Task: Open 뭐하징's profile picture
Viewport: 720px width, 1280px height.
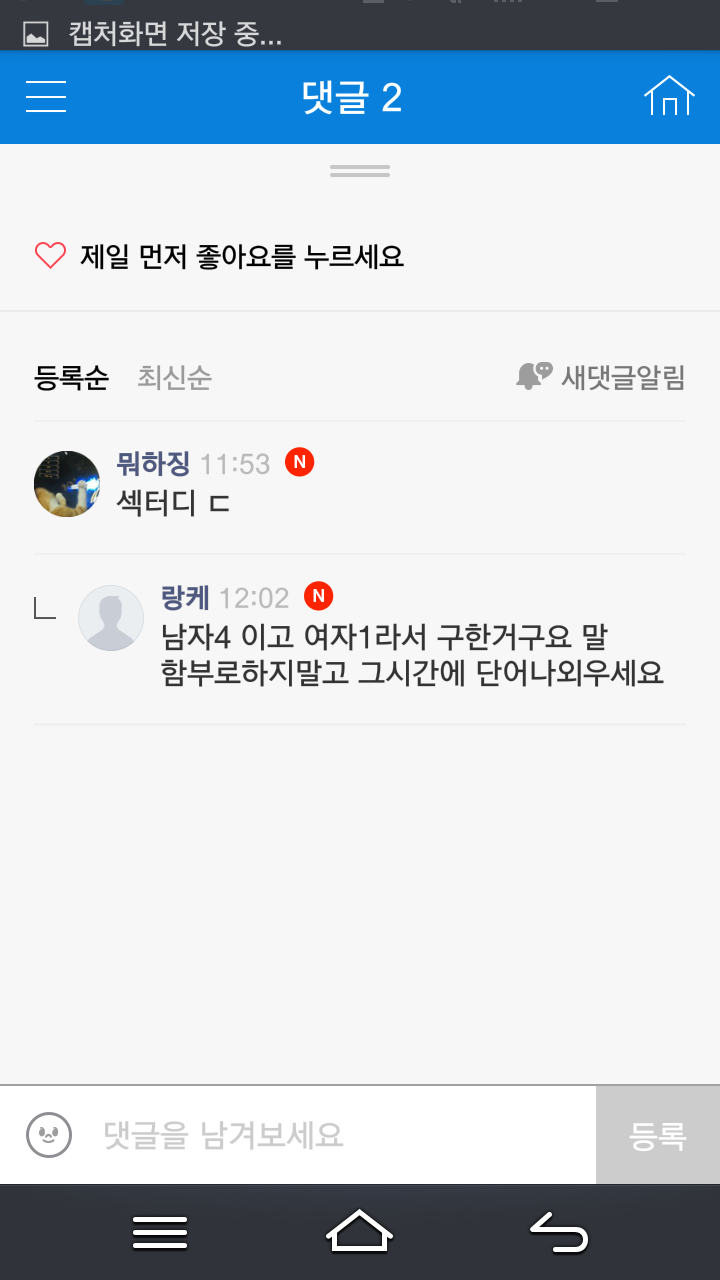Action: pos(66,483)
